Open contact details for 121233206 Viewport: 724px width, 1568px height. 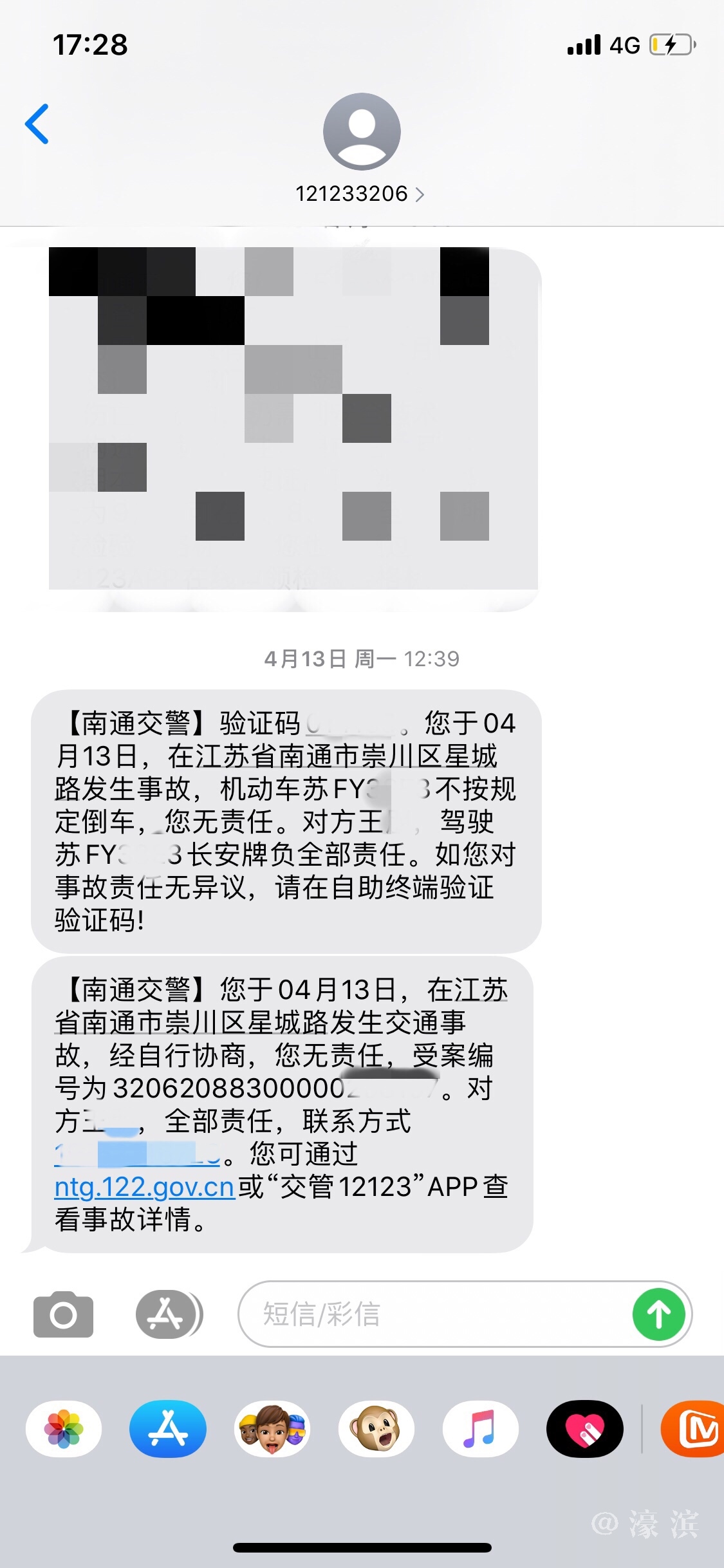point(360,194)
